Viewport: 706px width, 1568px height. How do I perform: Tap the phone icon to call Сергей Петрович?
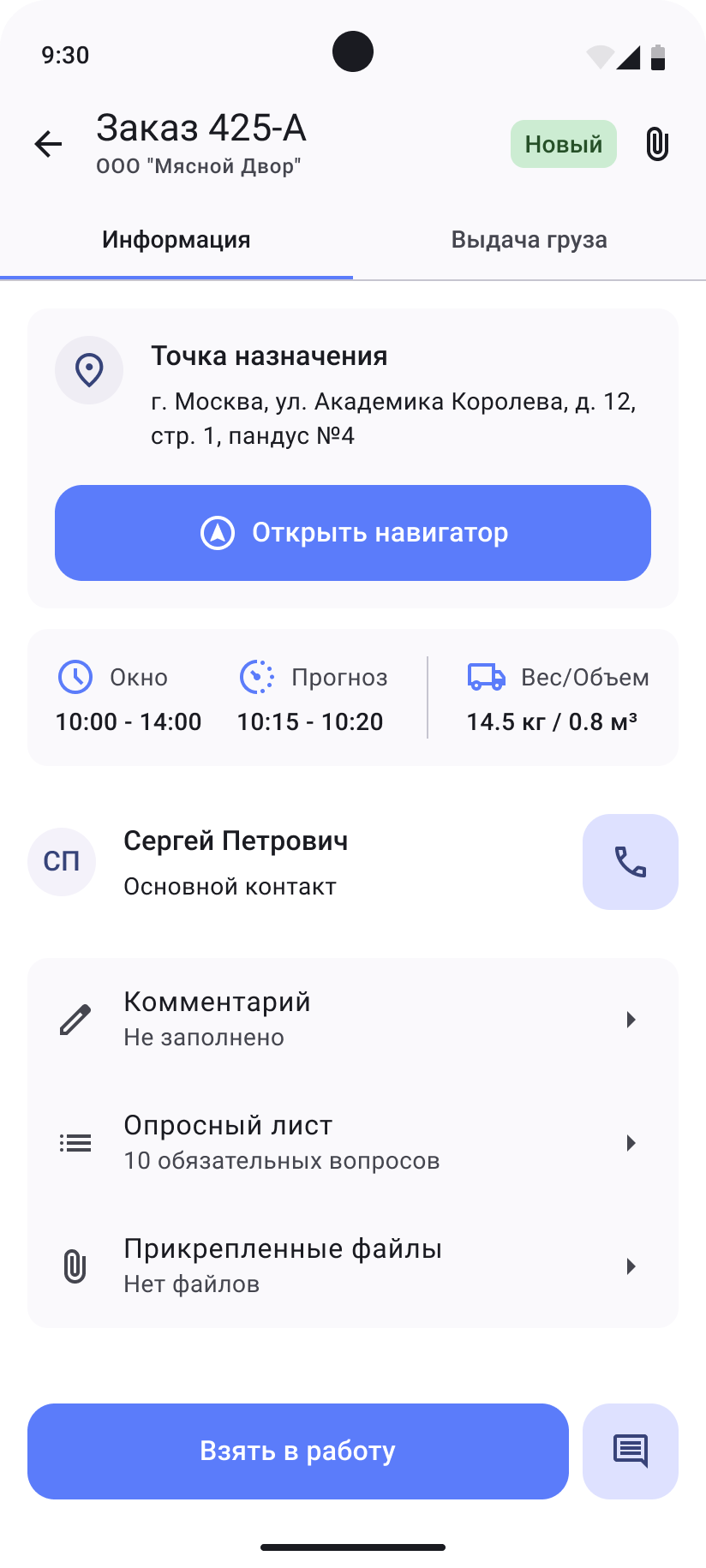click(x=630, y=861)
